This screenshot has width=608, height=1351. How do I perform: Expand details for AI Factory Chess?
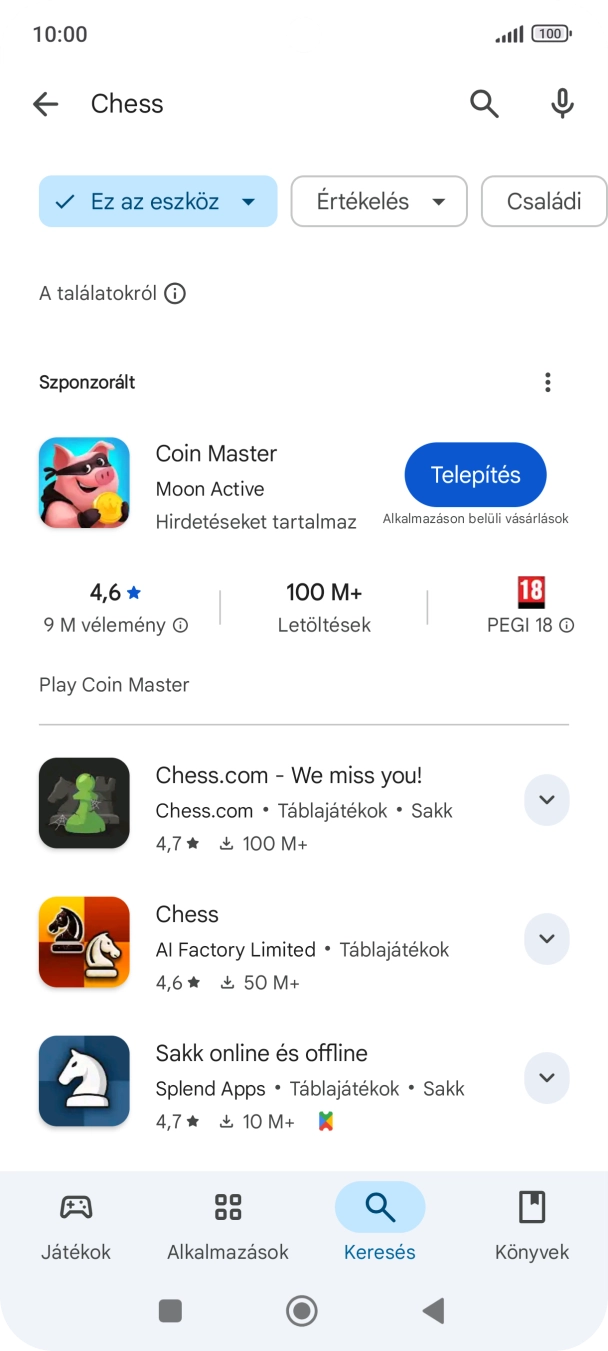(x=547, y=939)
